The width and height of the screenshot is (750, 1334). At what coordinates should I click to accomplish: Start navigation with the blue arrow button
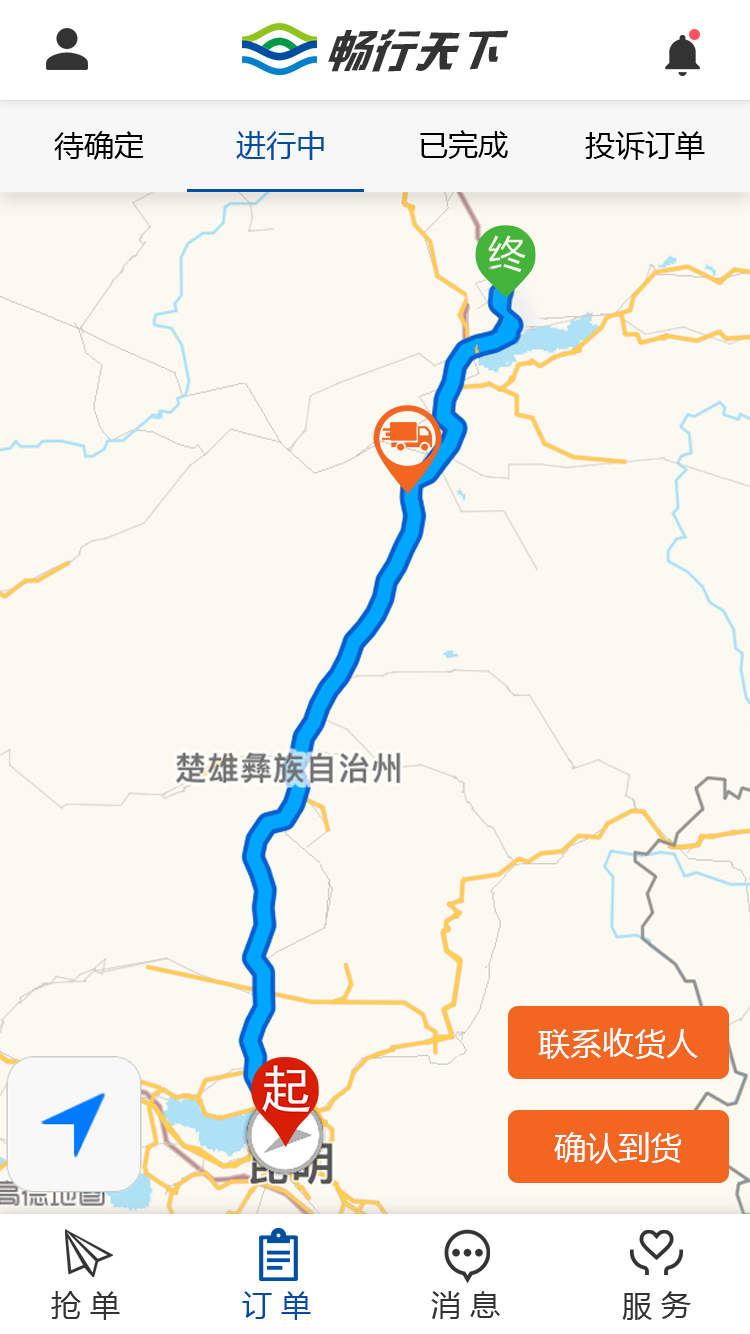point(74,1124)
